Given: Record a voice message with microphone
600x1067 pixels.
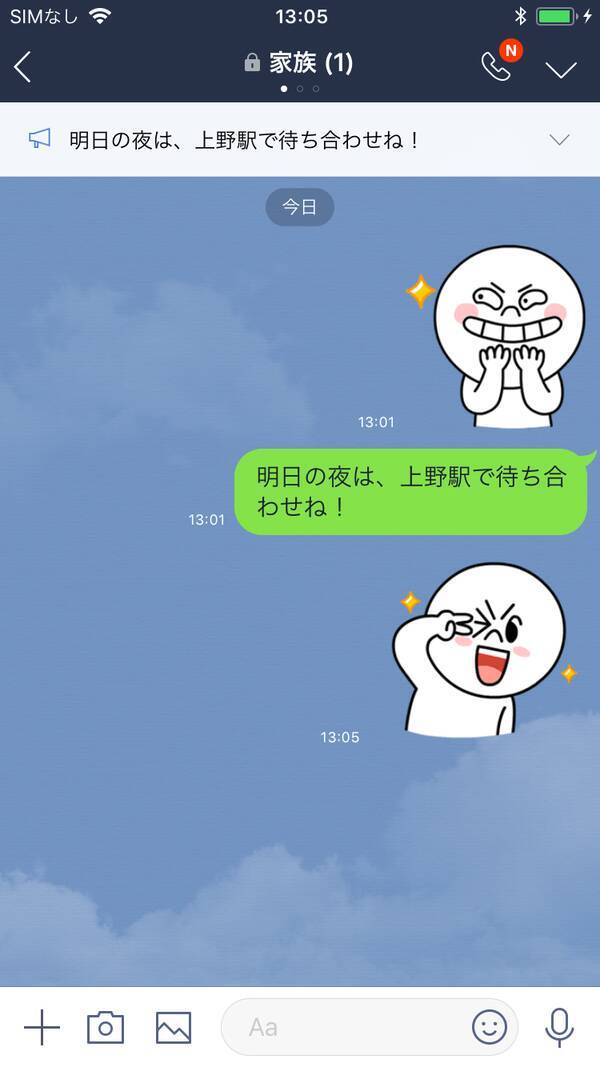Looking at the screenshot, I should pos(558,1027).
